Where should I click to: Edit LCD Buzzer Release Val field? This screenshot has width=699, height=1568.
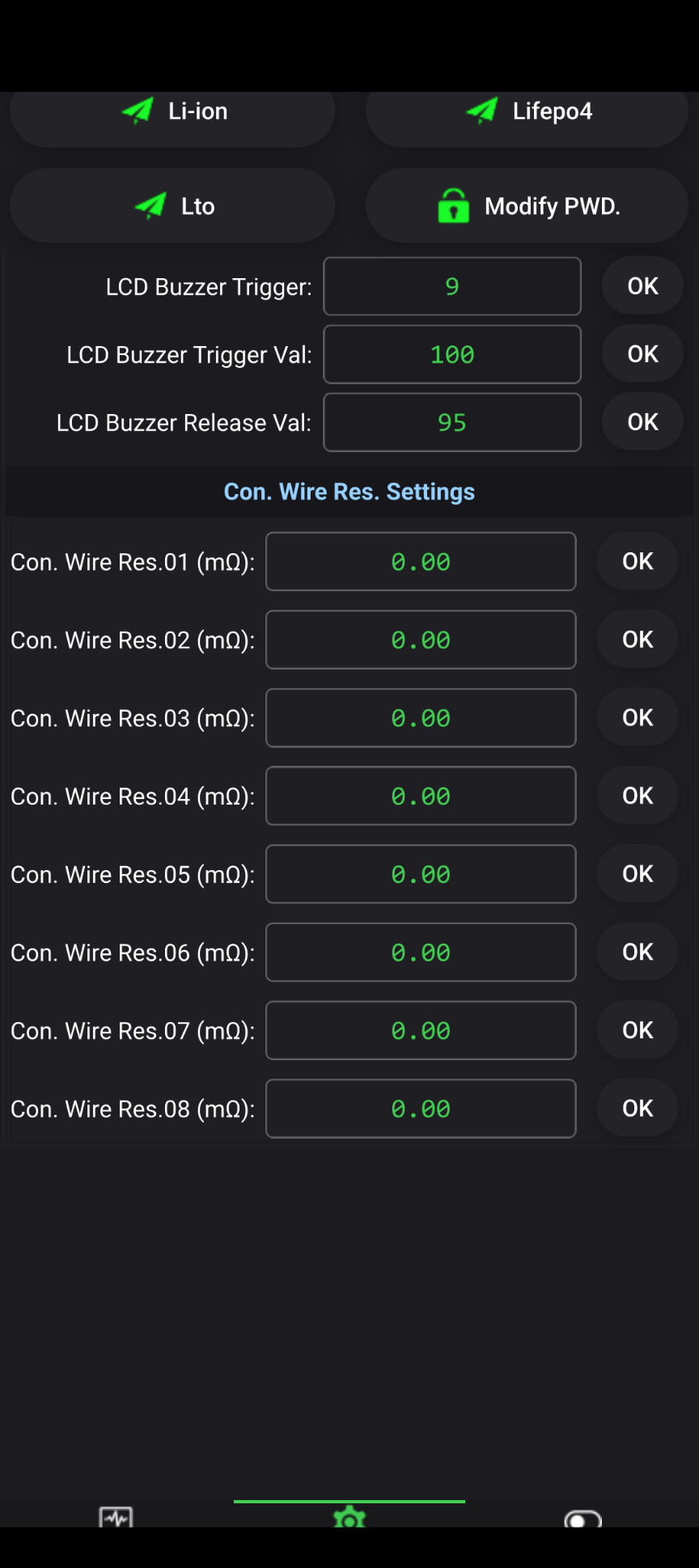(x=452, y=422)
